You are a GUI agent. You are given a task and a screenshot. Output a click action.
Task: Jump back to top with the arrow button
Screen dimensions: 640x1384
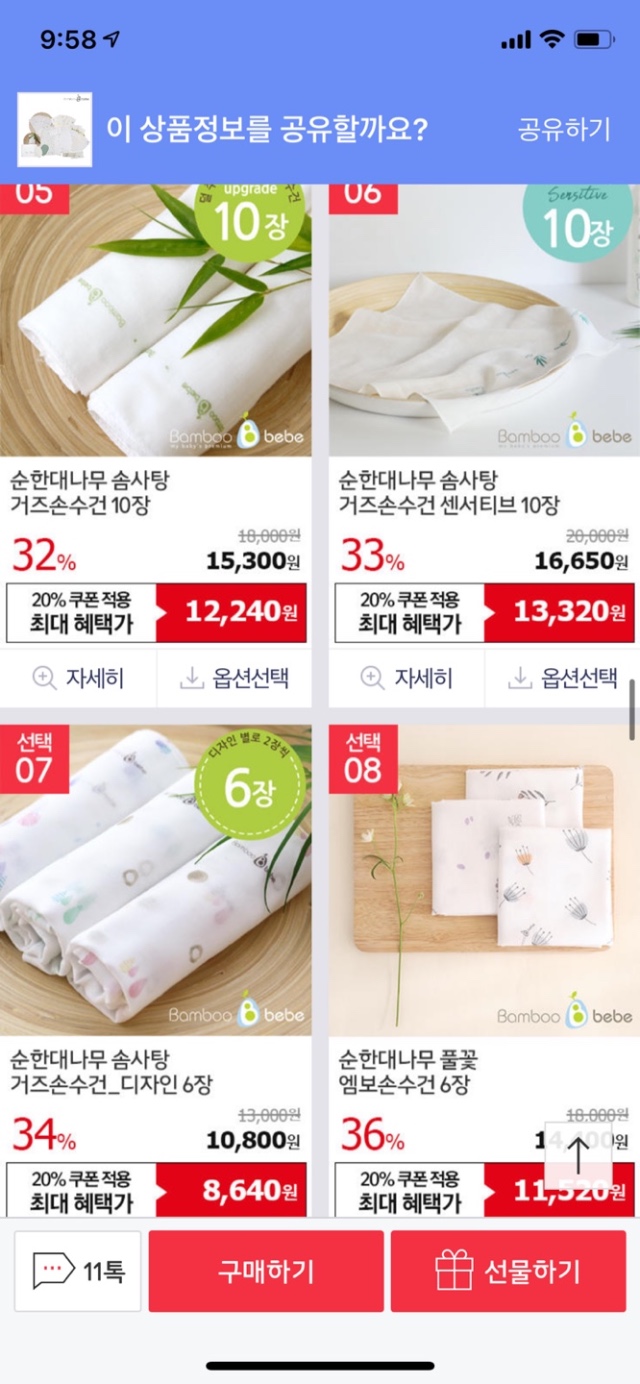(578, 1155)
